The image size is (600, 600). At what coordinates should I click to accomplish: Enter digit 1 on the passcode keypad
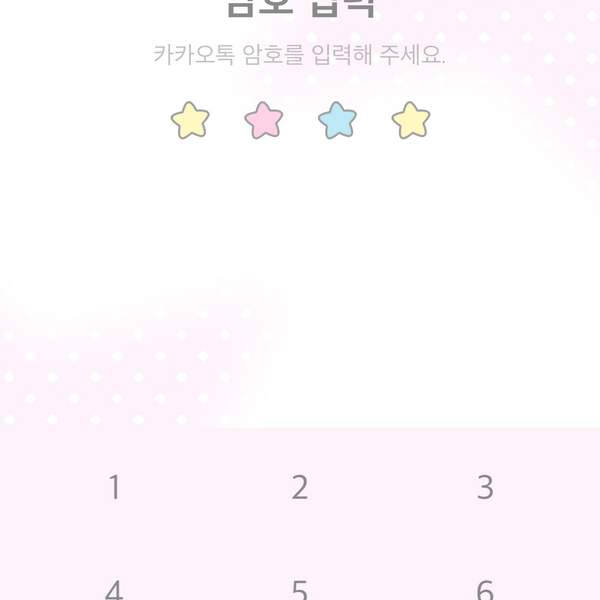click(x=114, y=488)
